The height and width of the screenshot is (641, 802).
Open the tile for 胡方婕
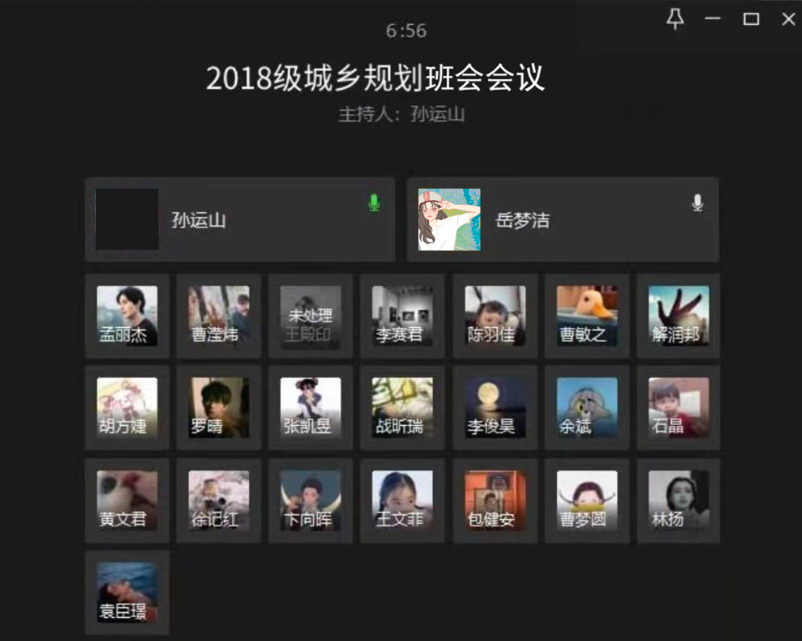click(127, 407)
